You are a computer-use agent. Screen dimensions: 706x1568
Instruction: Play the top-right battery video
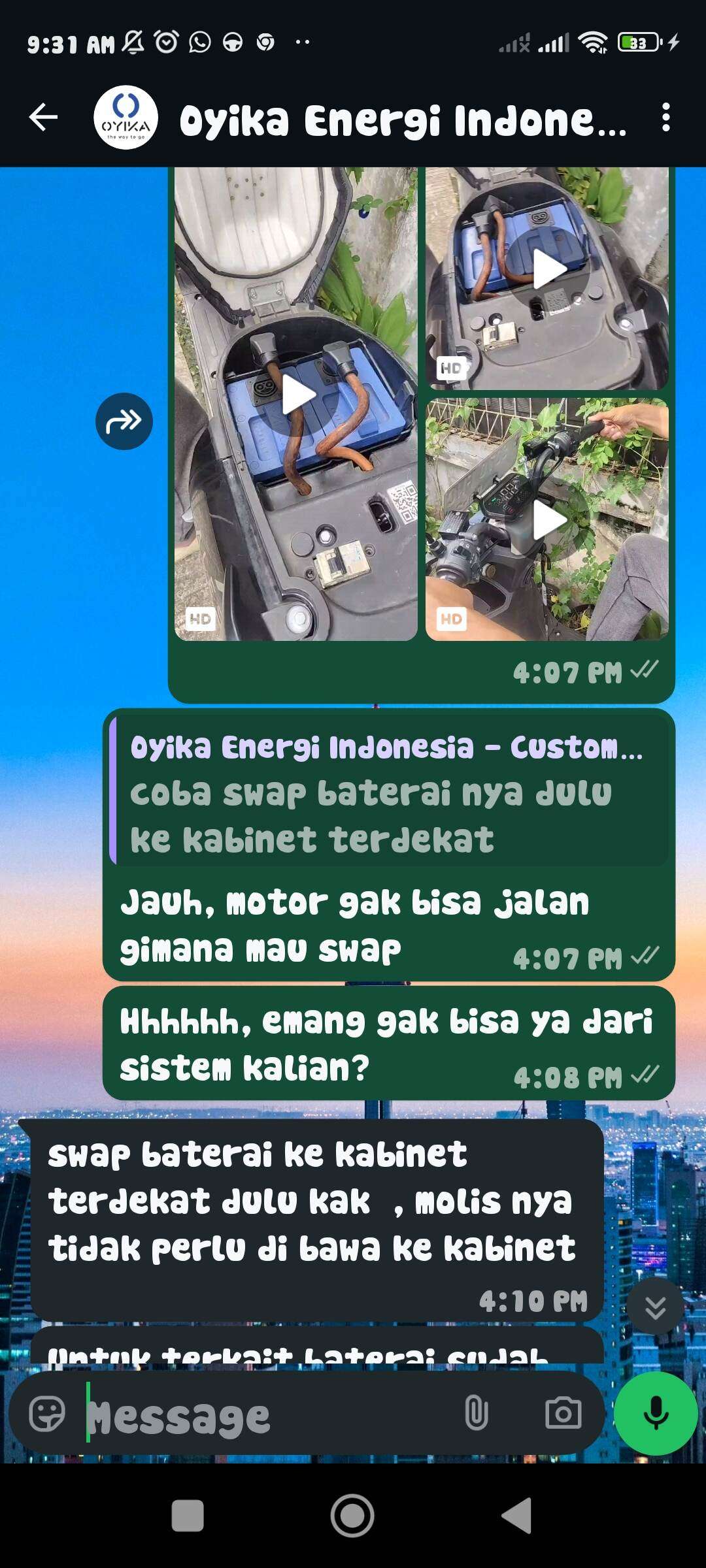[x=548, y=269]
